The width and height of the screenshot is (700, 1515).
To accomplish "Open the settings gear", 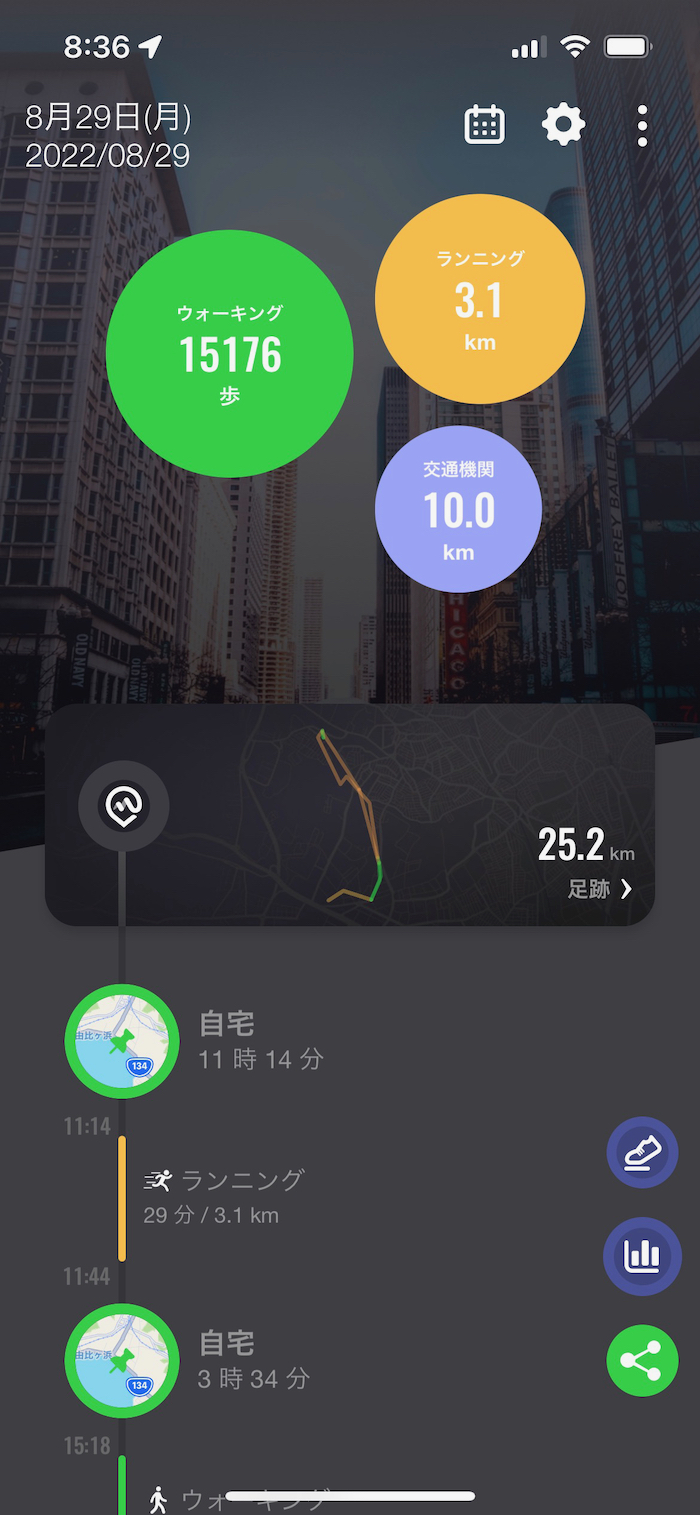I will [x=563, y=126].
